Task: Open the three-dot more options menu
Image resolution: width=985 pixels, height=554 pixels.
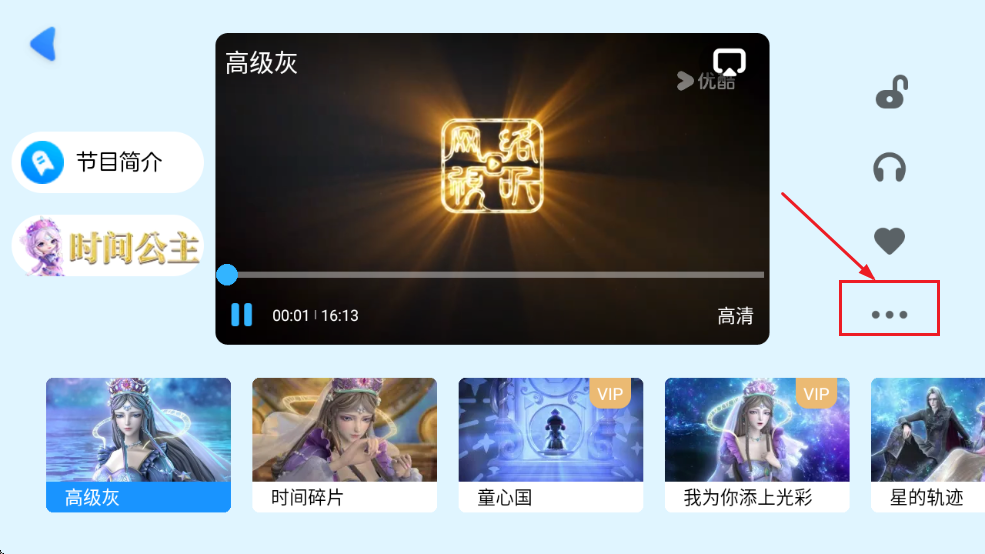Action: [x=889, y=314]
